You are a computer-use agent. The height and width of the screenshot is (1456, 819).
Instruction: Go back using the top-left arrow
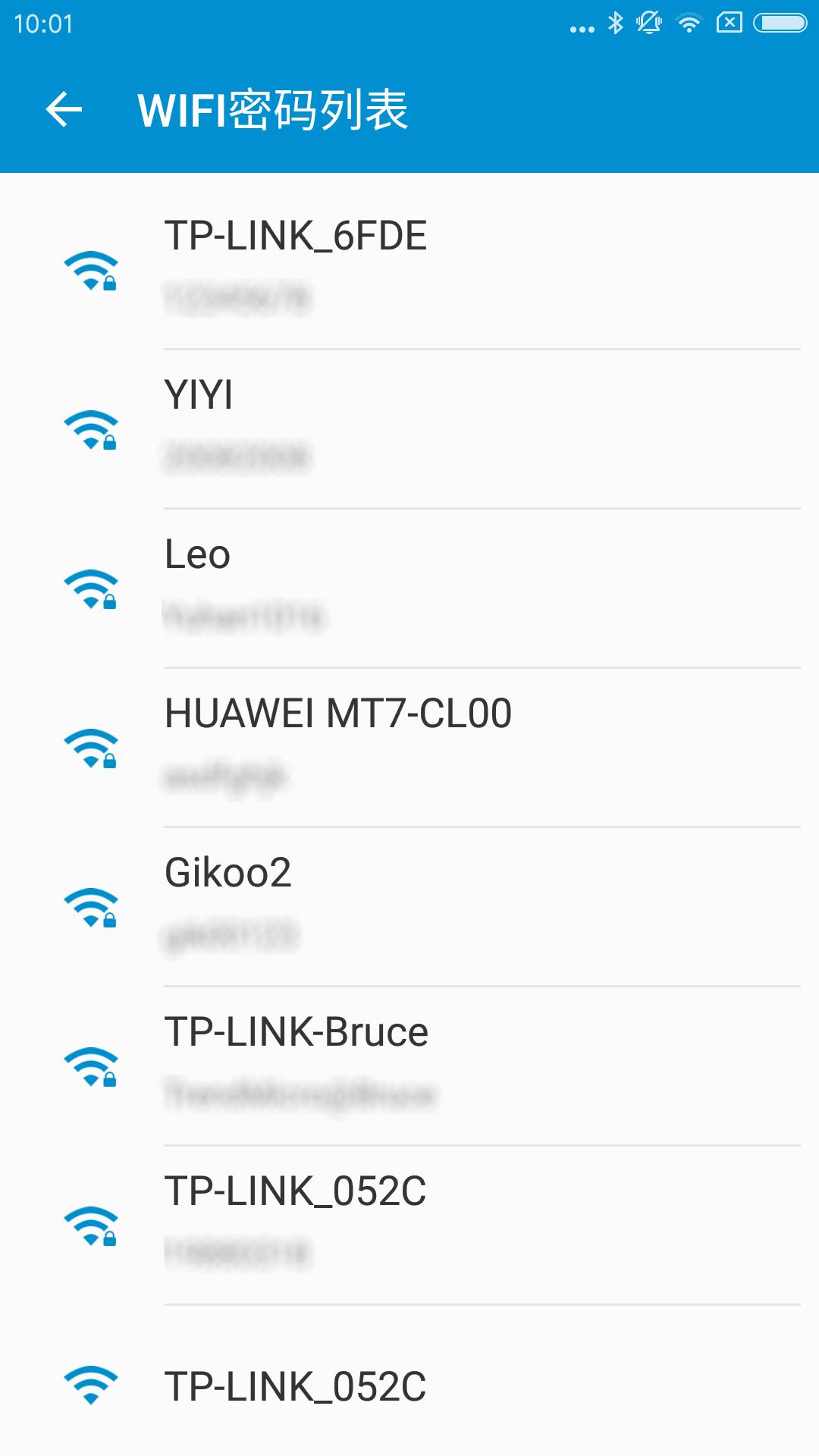pyautogui.click(x=64, y=110)
